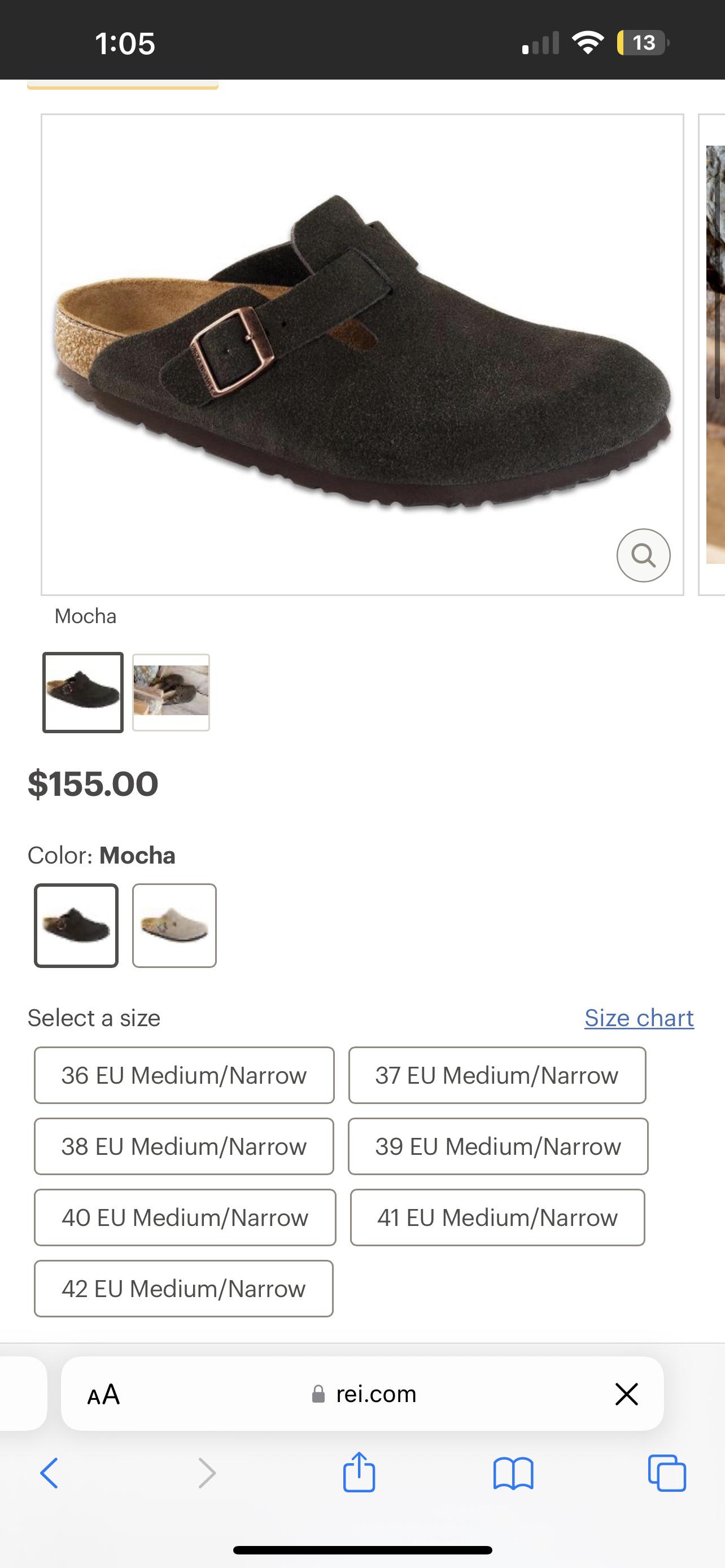Image resolution: width=725 pixels, height=1568 pixels.
Task: Clear the address bar with X icon
Action: [626, 1394]
